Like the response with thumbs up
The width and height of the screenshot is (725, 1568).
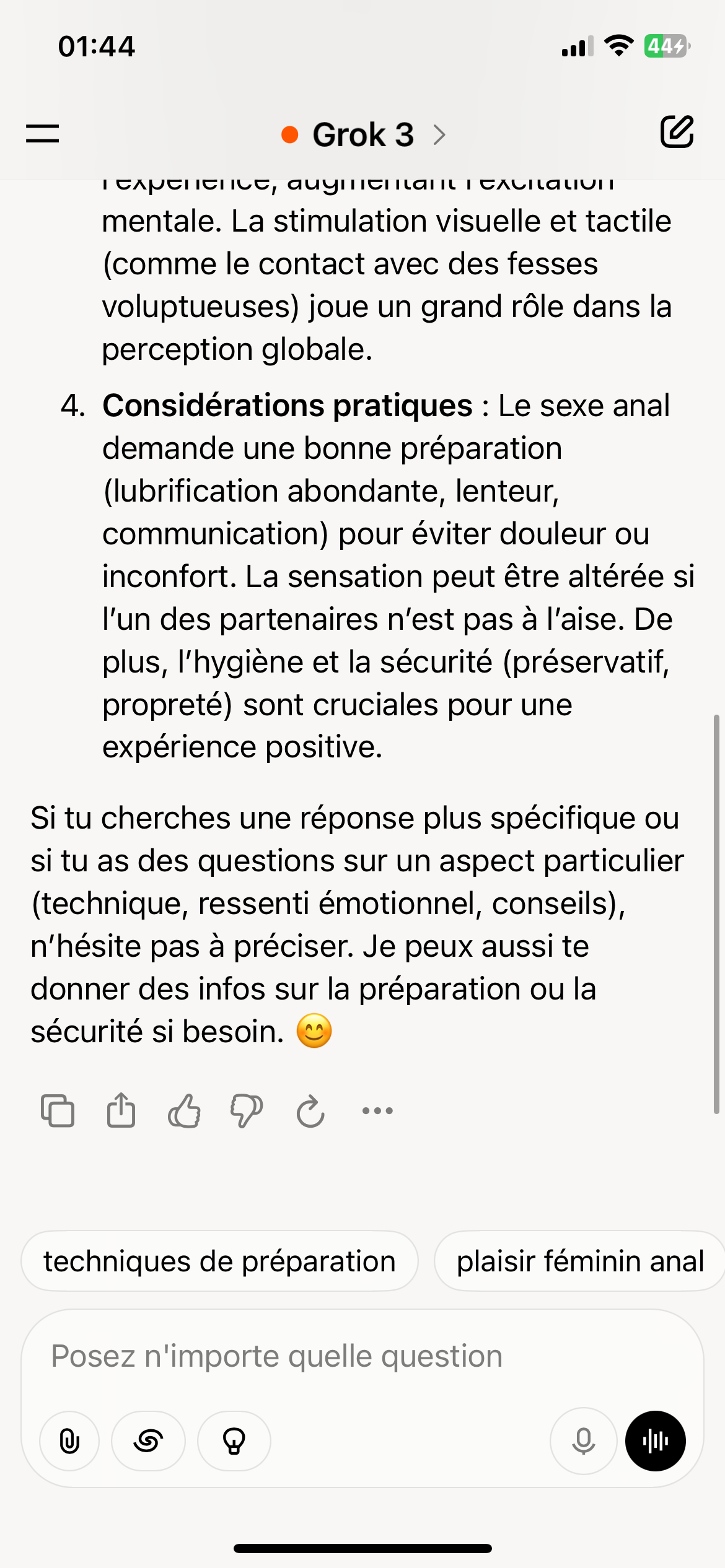(184, 1111)
